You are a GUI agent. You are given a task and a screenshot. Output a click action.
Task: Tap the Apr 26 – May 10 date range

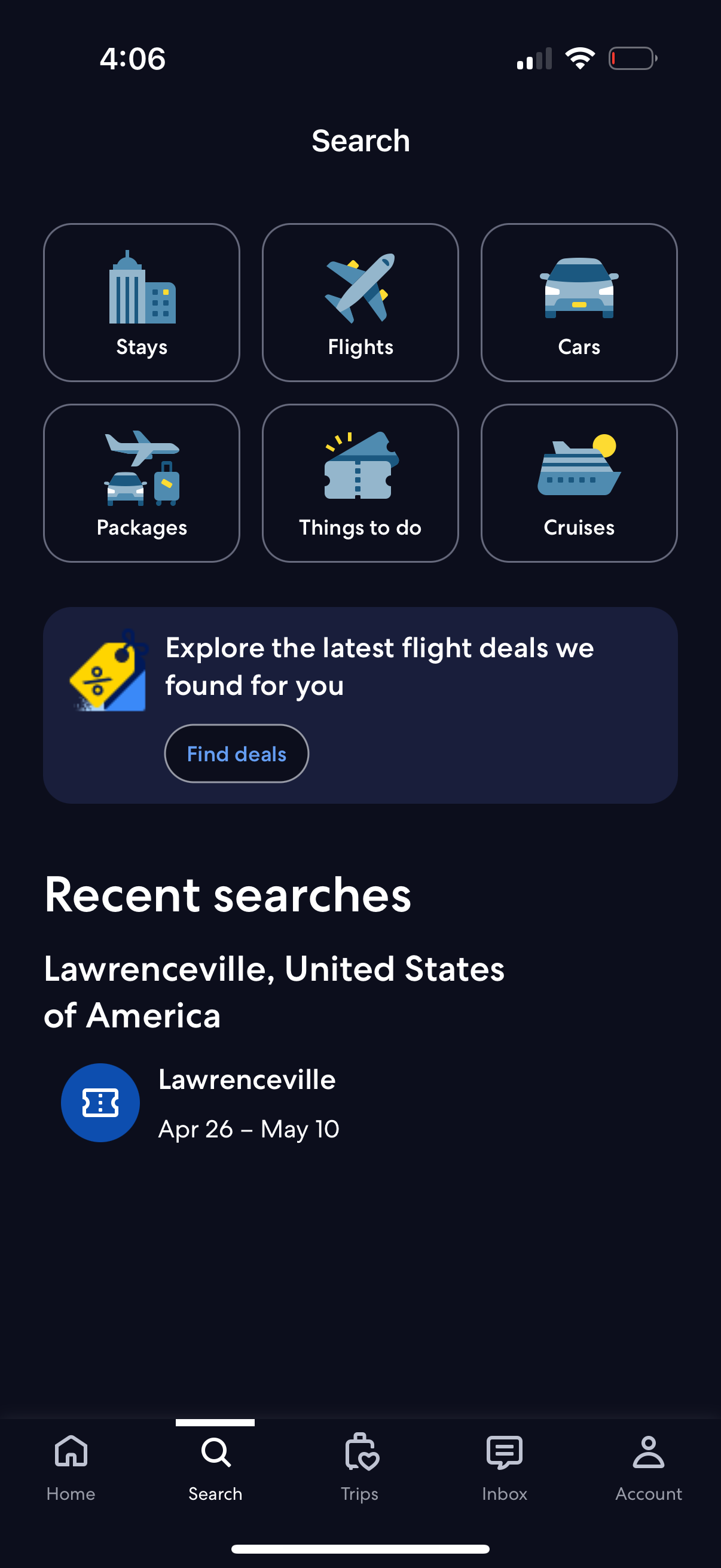[249, 1128]
